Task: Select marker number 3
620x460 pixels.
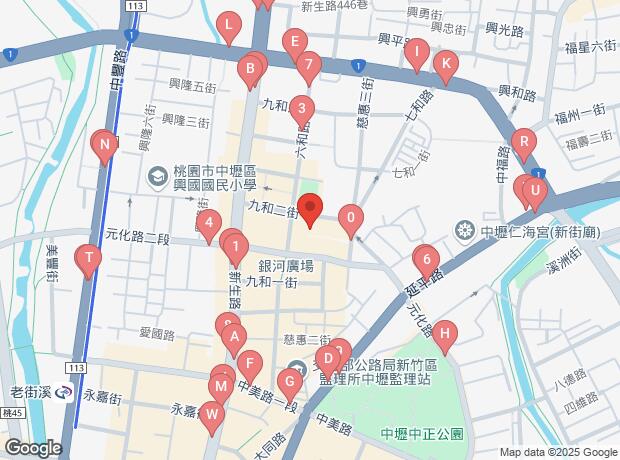Action: (x=302, y=109)
